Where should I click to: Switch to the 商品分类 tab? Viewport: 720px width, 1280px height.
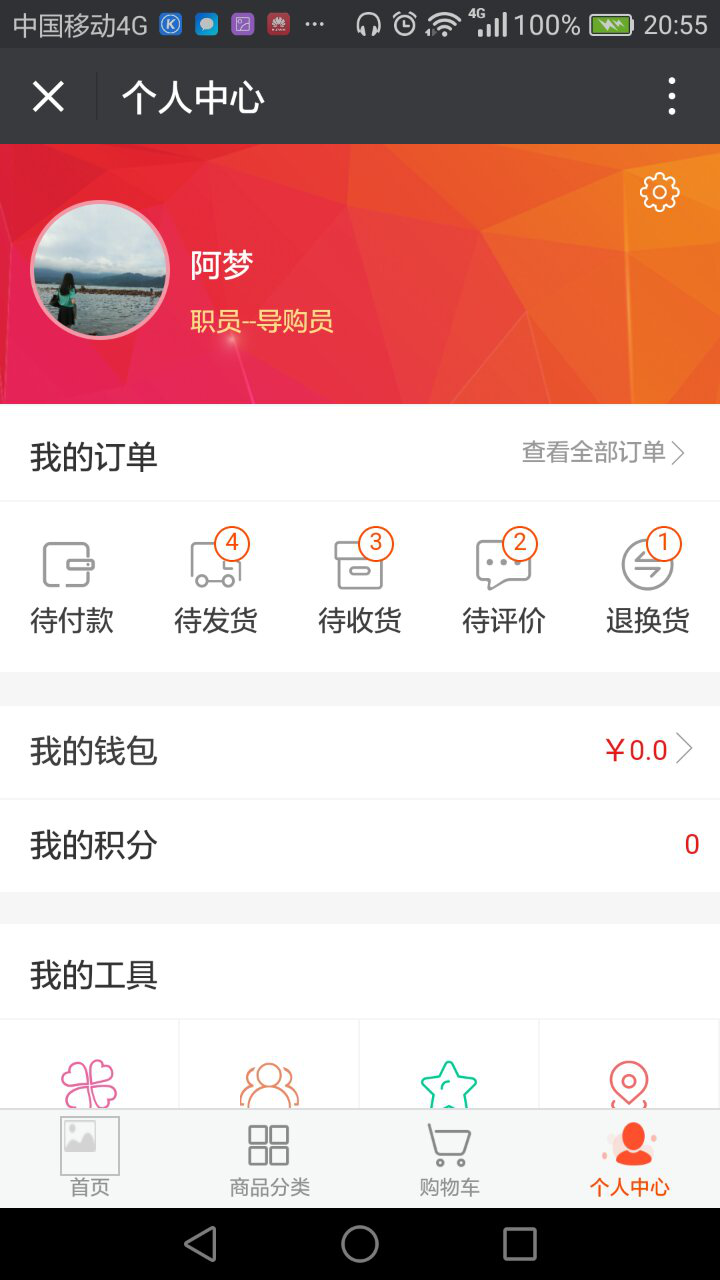[x=270, y=1158]
